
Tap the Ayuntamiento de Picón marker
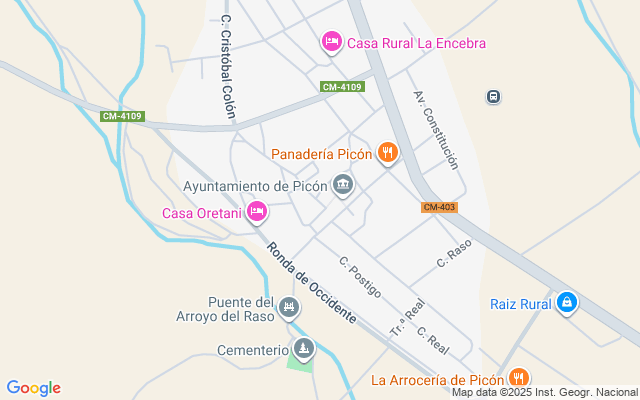[343, 185]
